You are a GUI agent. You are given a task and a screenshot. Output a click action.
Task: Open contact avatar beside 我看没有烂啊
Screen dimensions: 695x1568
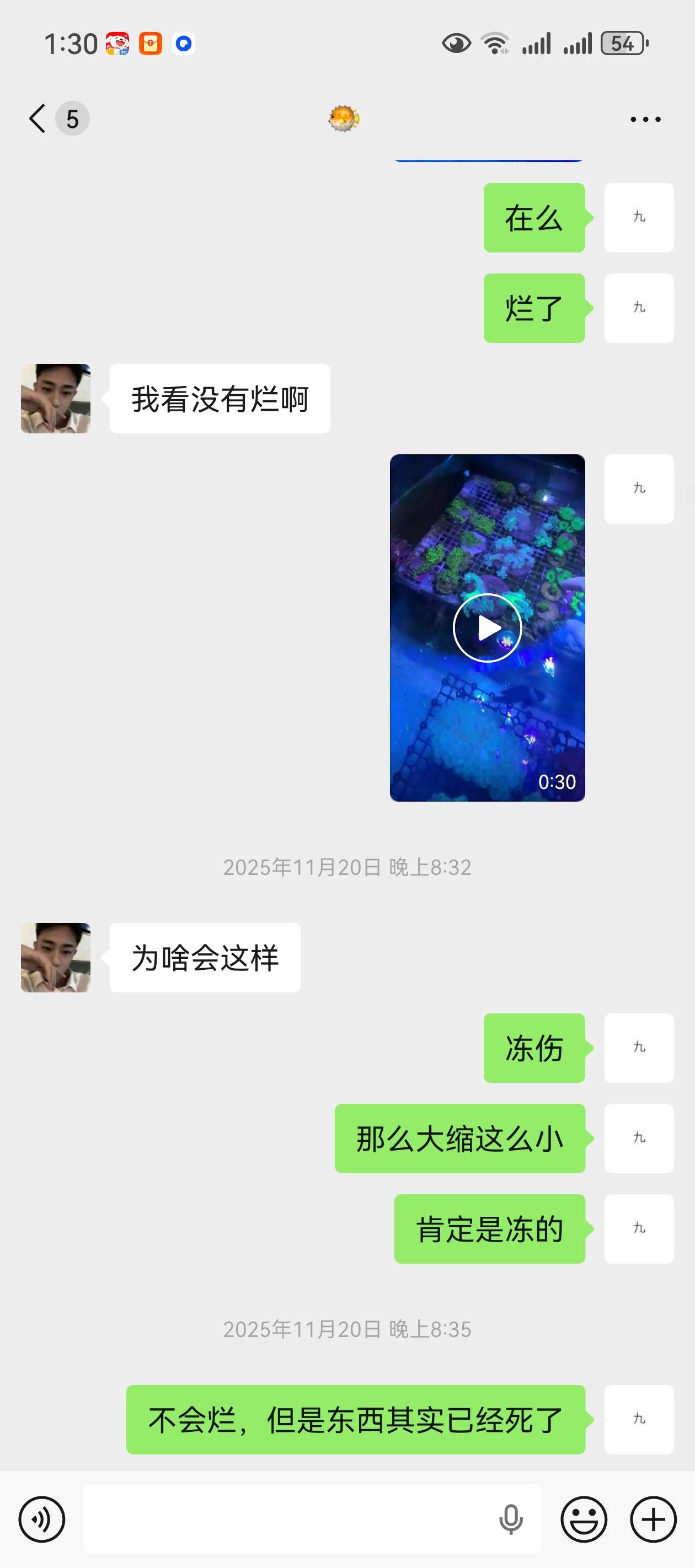pyautogui.click(x=55, y=399)
